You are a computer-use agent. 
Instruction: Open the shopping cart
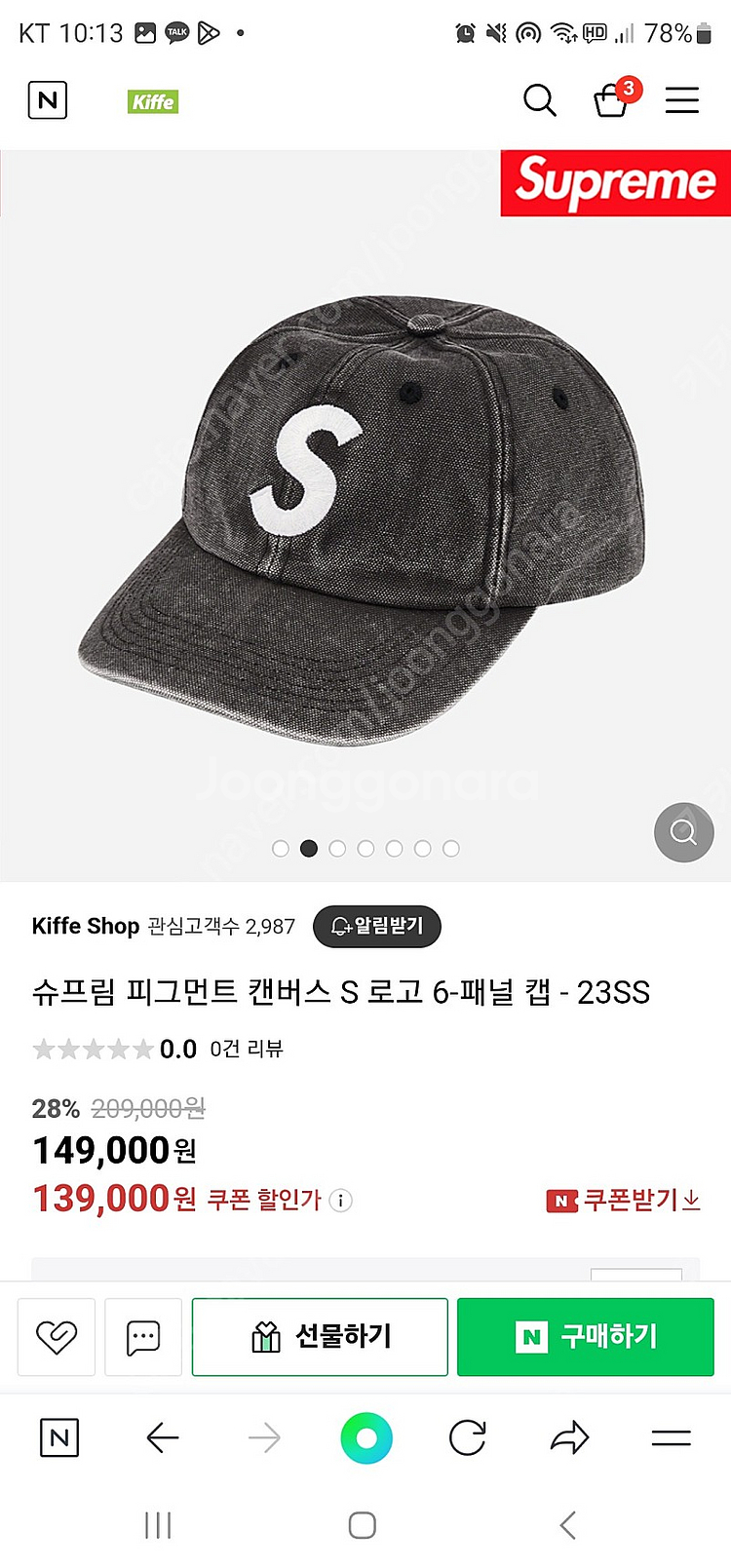coord(612,99)
